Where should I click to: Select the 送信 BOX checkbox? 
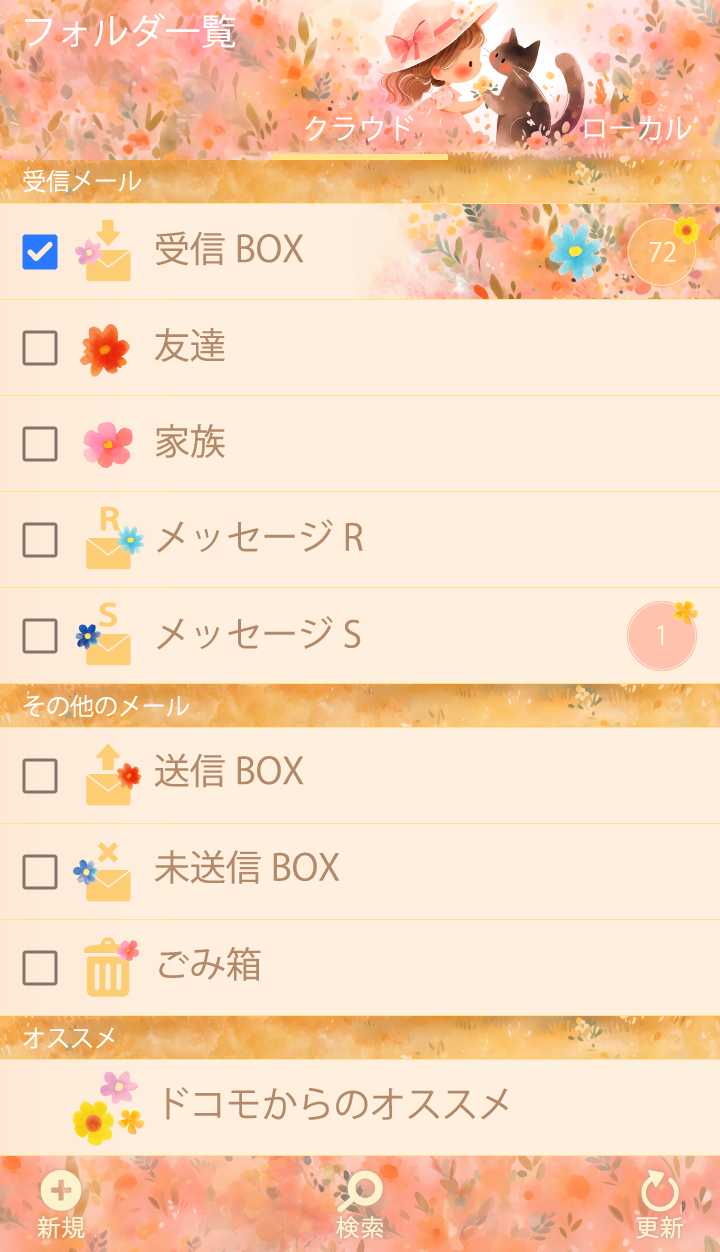[40, 776]
